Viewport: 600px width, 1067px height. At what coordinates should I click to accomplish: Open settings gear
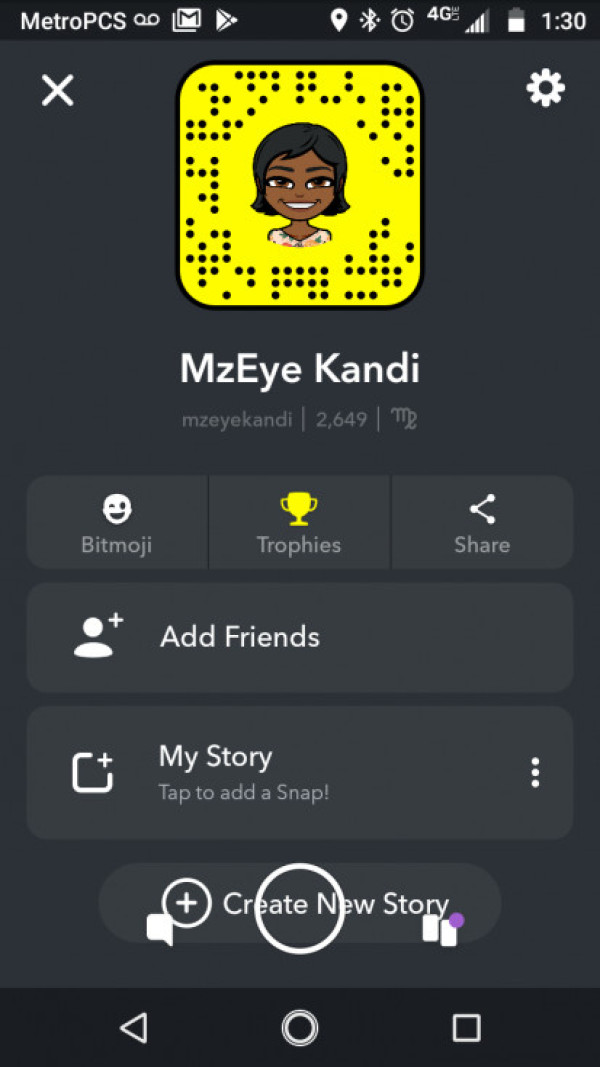pyautogui.click(x=545, y=89)
